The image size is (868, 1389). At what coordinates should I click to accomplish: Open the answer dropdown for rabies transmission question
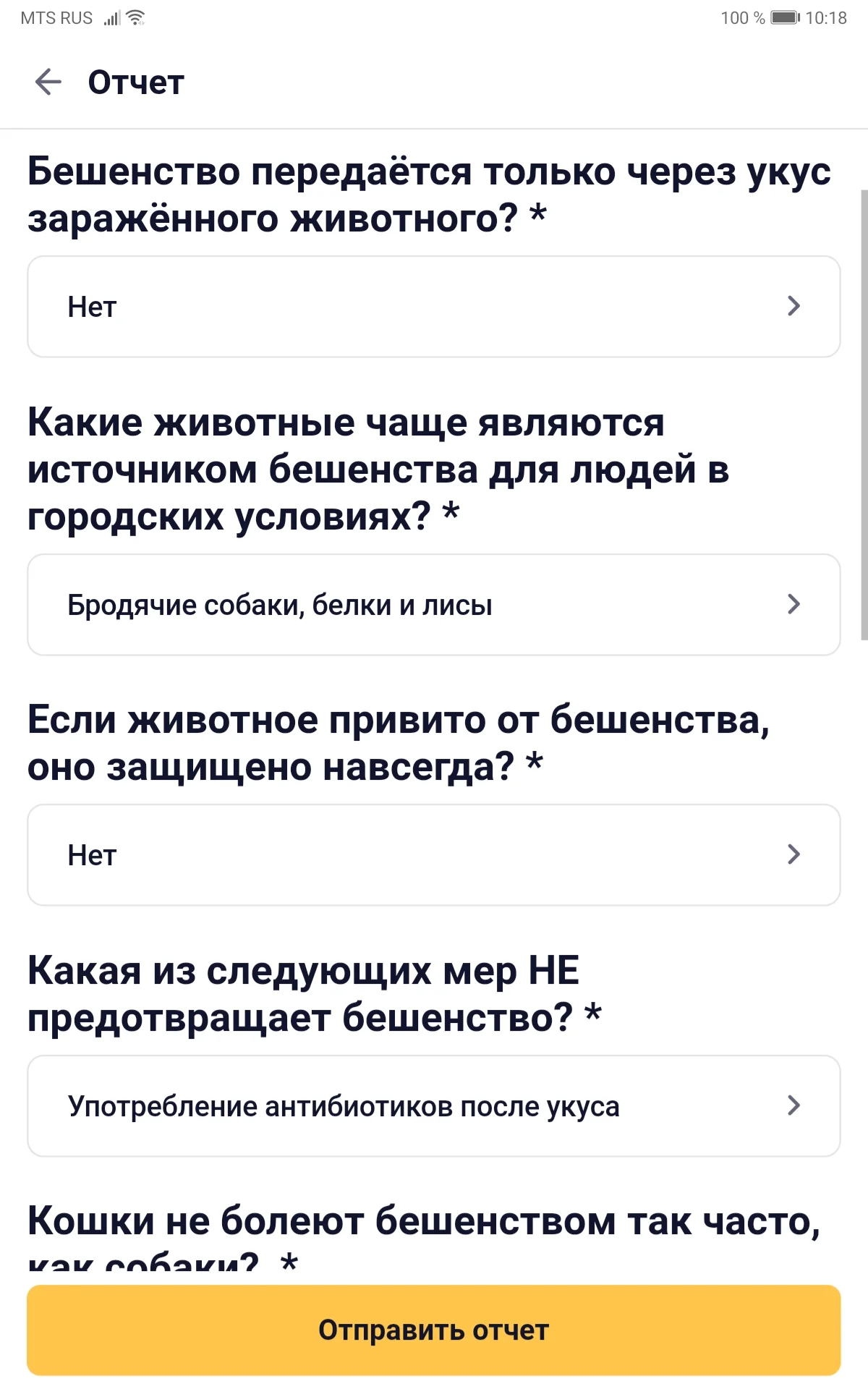(434, 306)
